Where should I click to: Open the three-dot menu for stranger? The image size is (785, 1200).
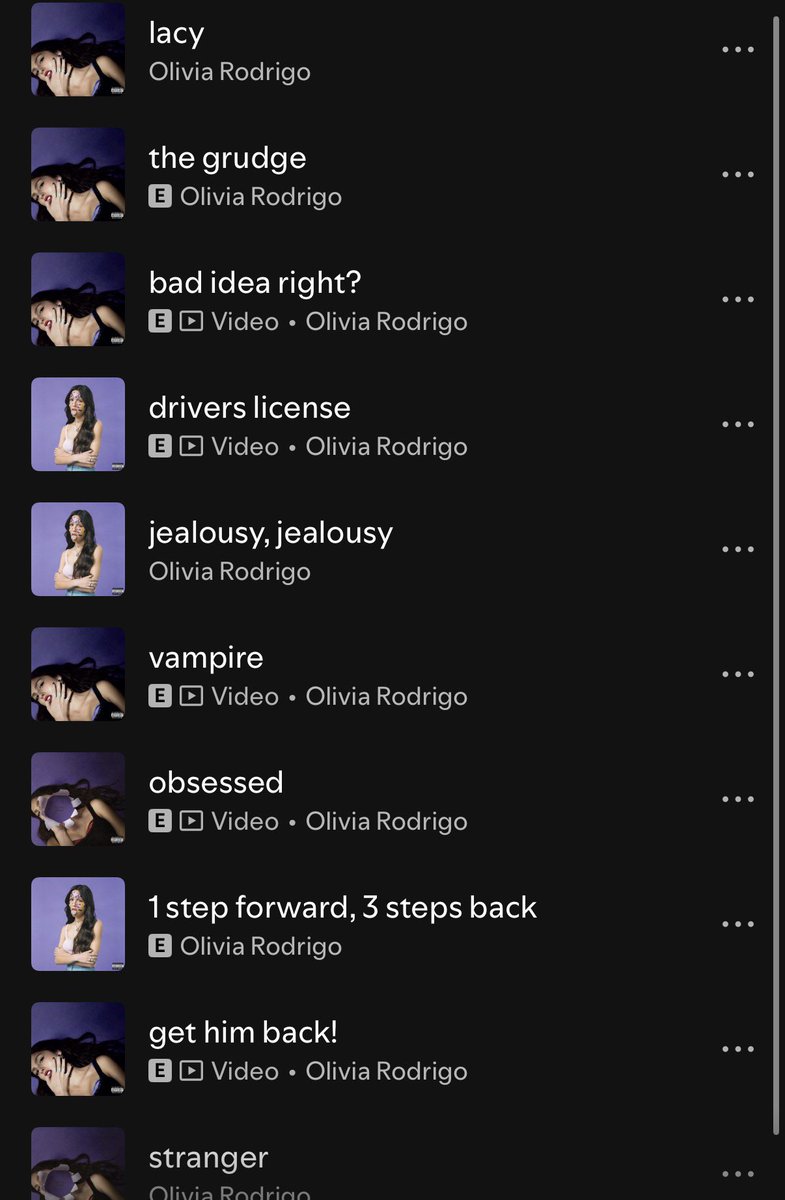[738, 1174]
